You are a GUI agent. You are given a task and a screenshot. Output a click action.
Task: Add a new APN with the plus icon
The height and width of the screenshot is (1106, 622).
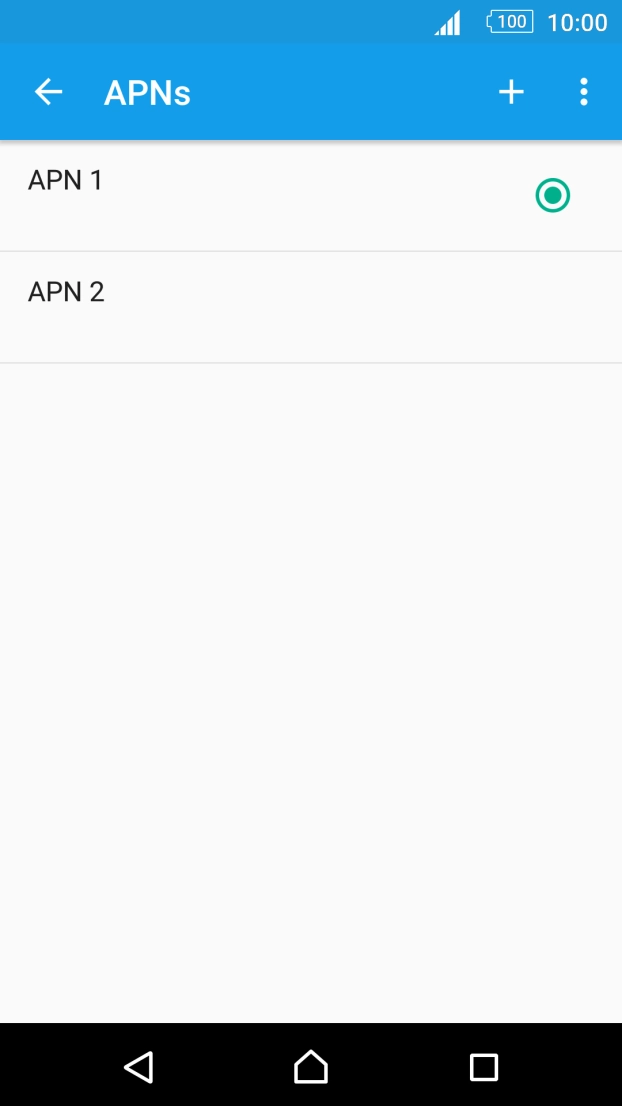click(x=511, y=92)
